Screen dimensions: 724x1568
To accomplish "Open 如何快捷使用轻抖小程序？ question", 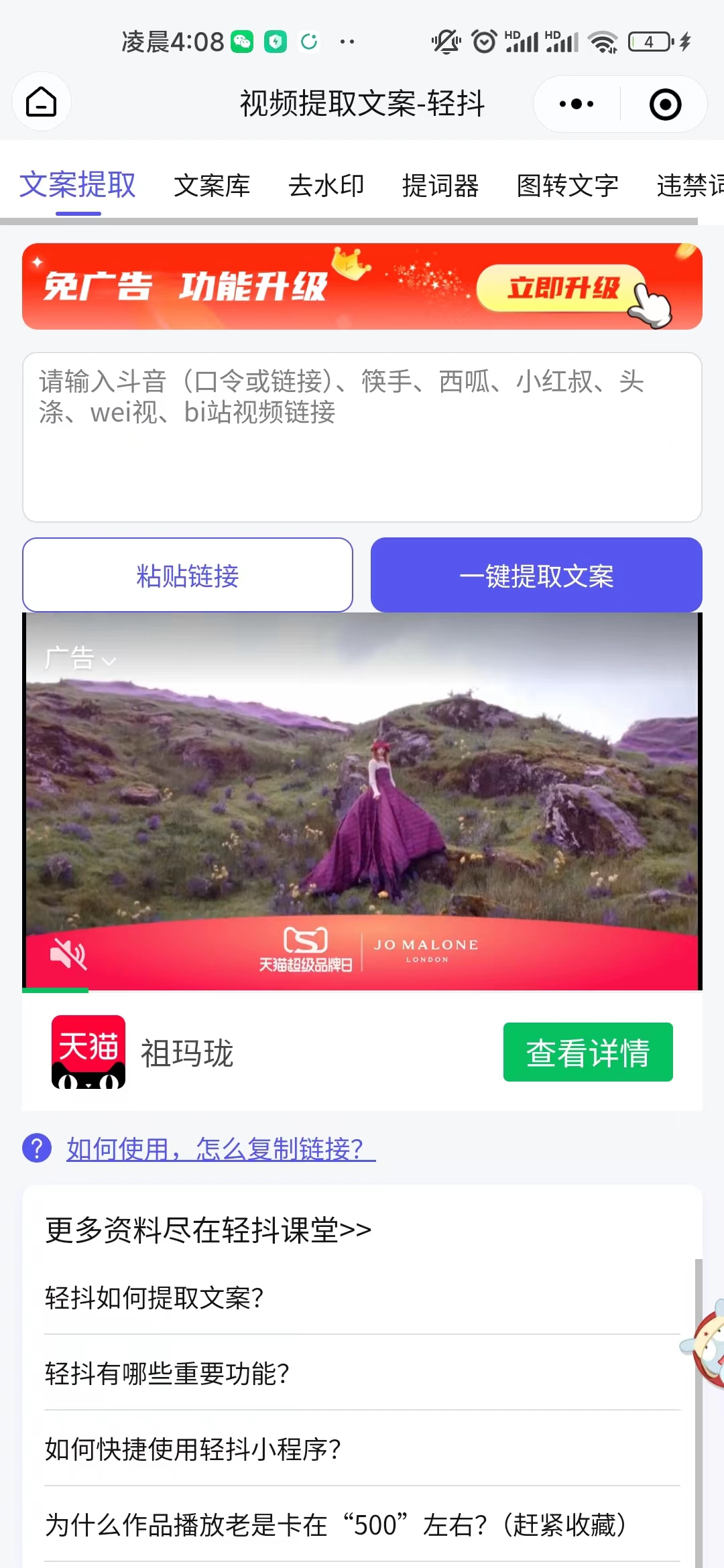I will click(x=193, y=1449).
